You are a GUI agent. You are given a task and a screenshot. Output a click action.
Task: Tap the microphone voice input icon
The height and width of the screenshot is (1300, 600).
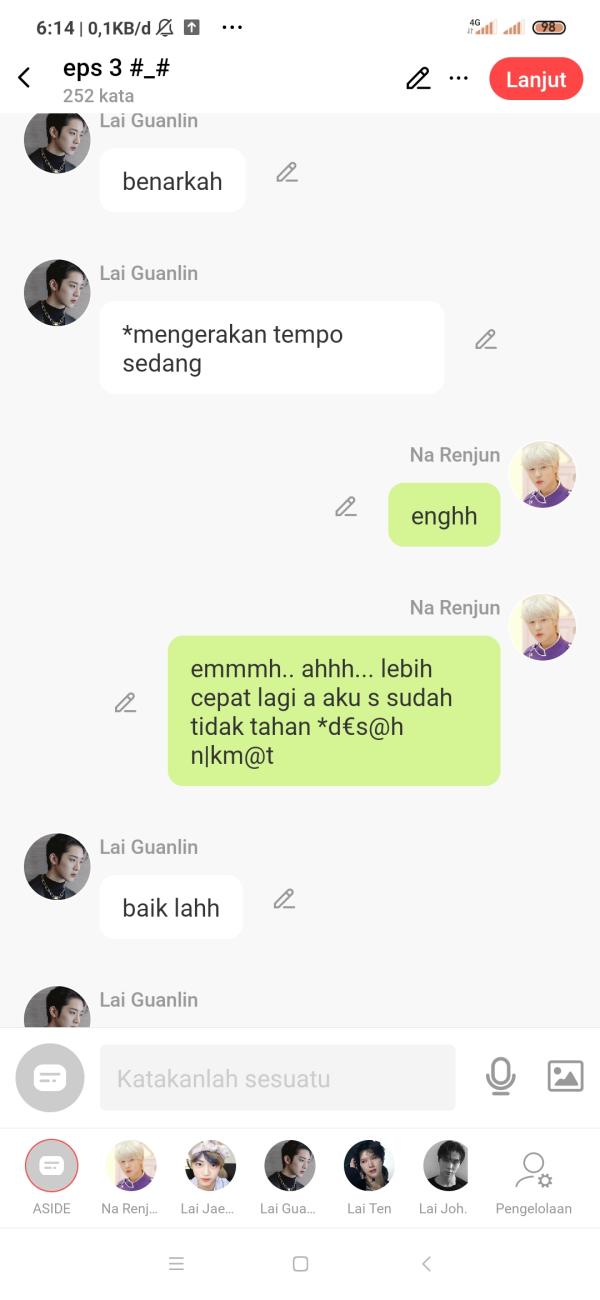click(500, 1076)
